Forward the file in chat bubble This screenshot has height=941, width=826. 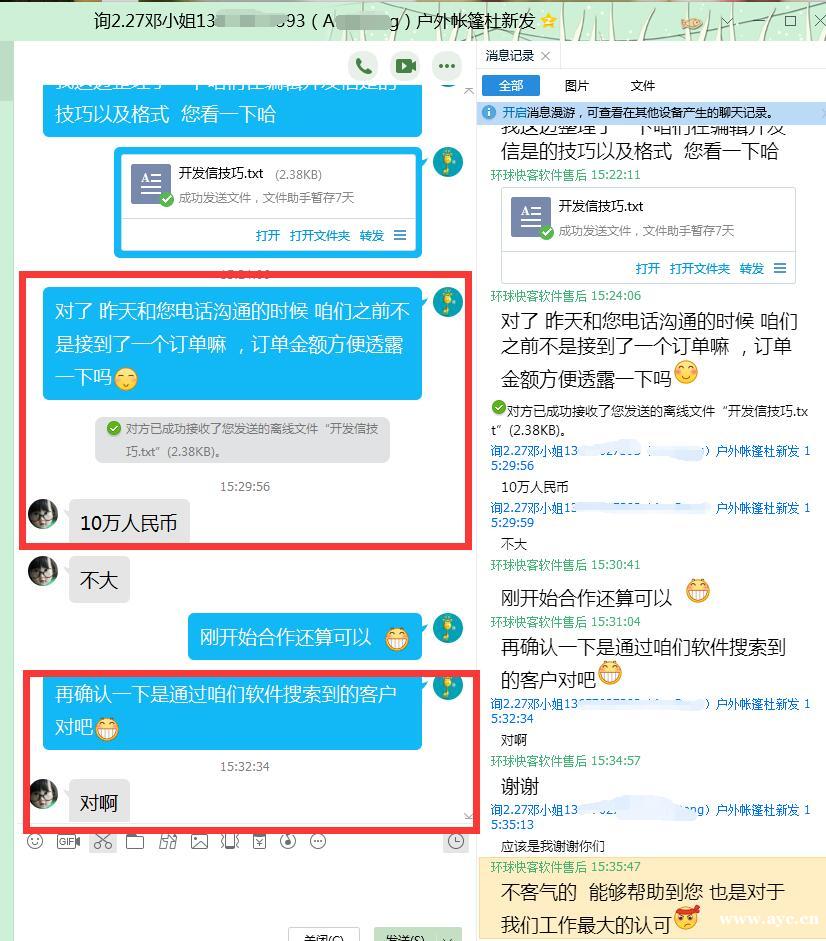(372, 236)
